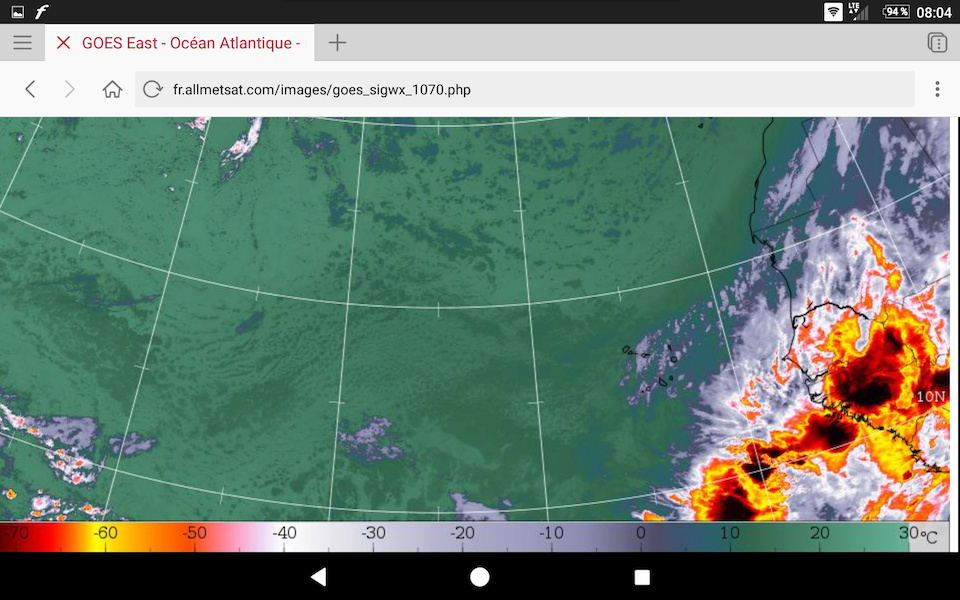Reload the current page
Viewport: 960px width, 600px height.
153,89
